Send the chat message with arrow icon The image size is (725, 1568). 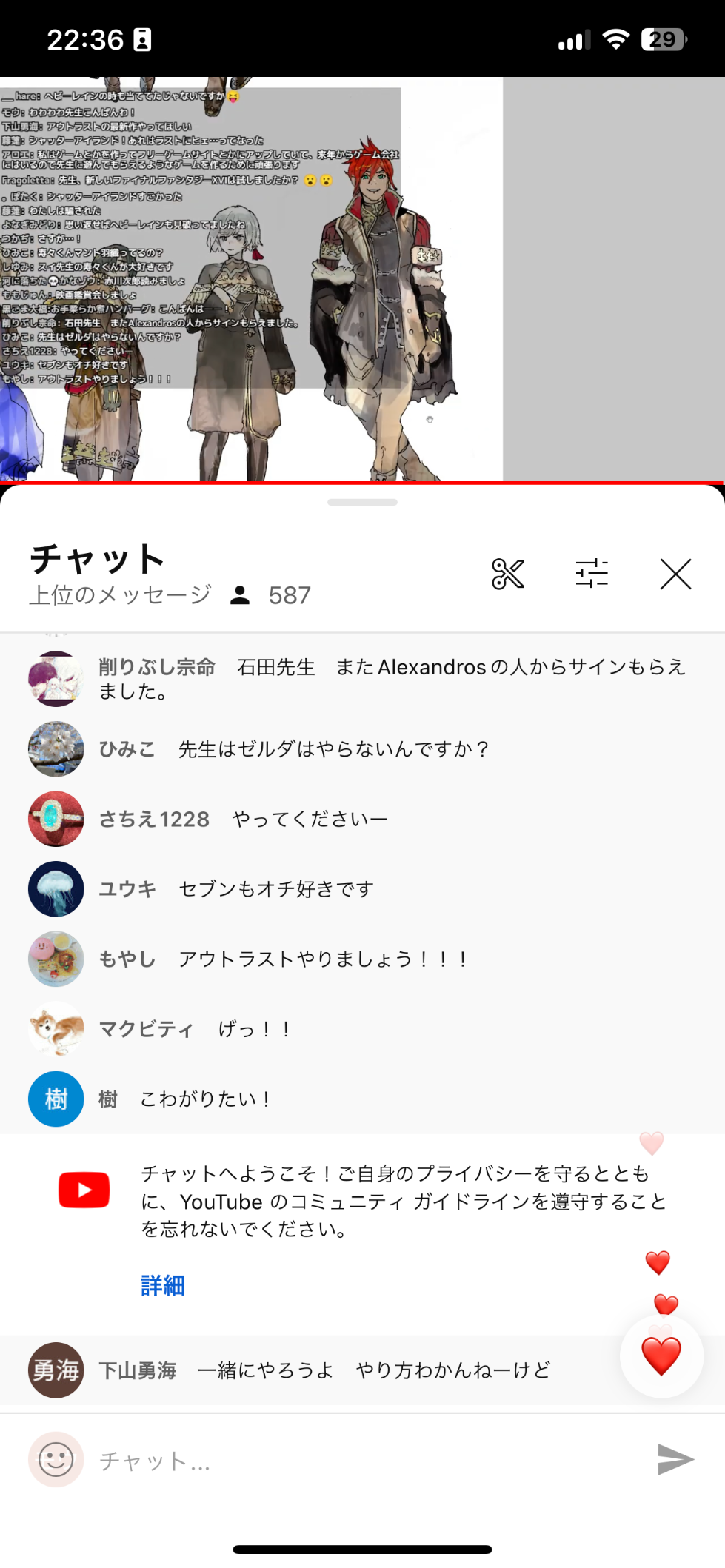[x=675, y=1459]
